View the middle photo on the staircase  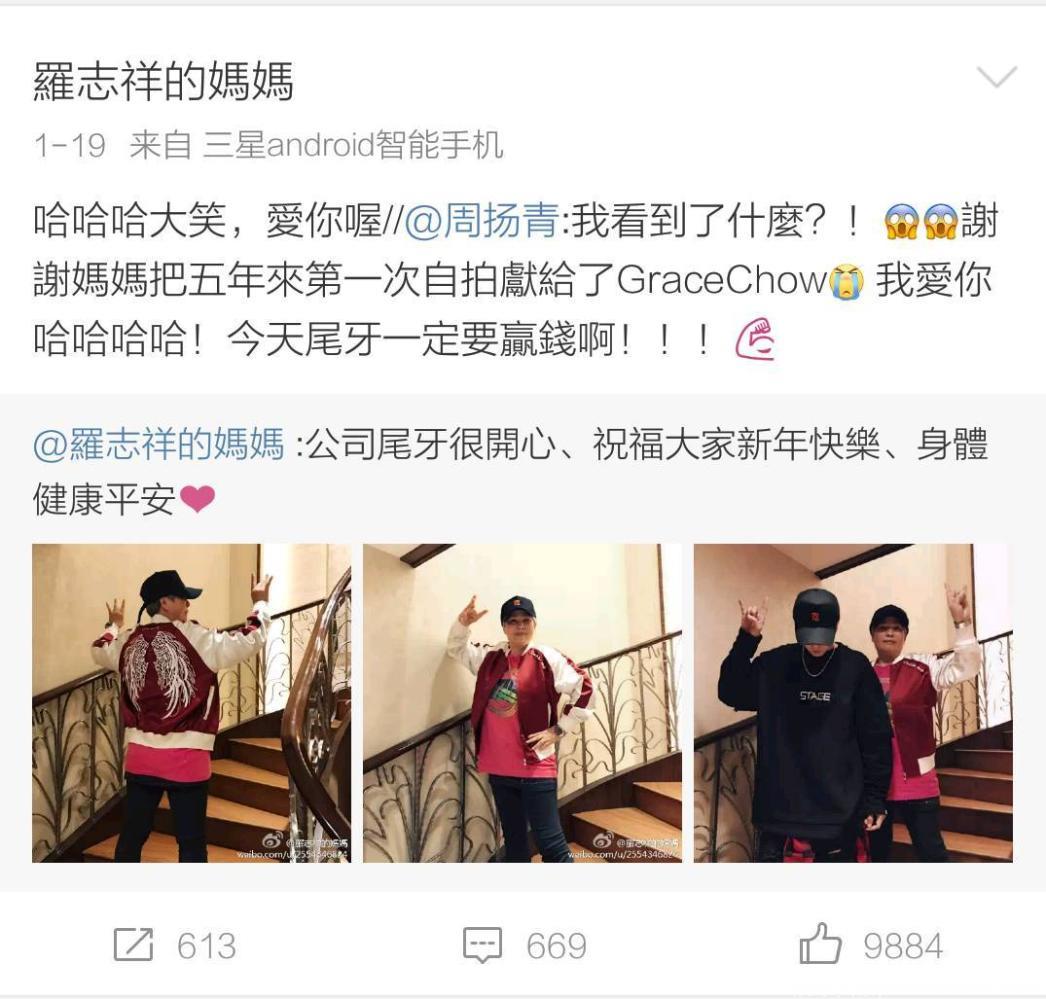522,703
